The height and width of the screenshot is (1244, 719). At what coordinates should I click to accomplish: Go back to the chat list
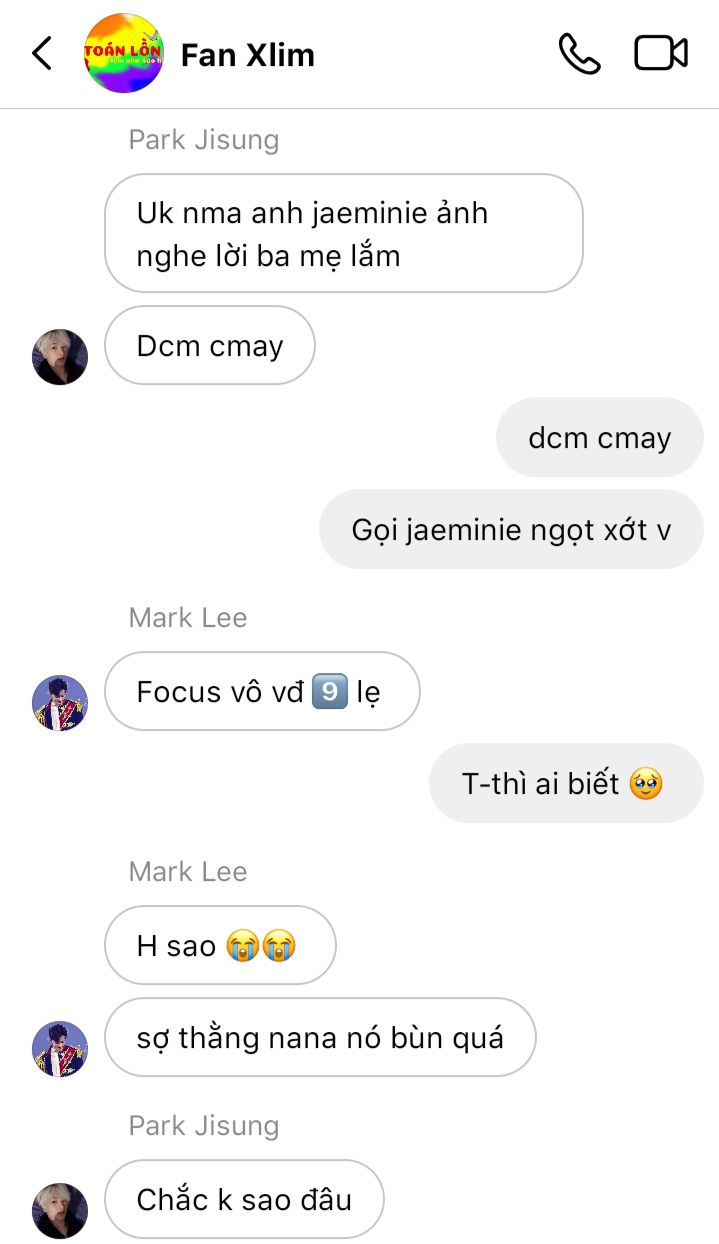pyautogui.click(x=42, y=54)
